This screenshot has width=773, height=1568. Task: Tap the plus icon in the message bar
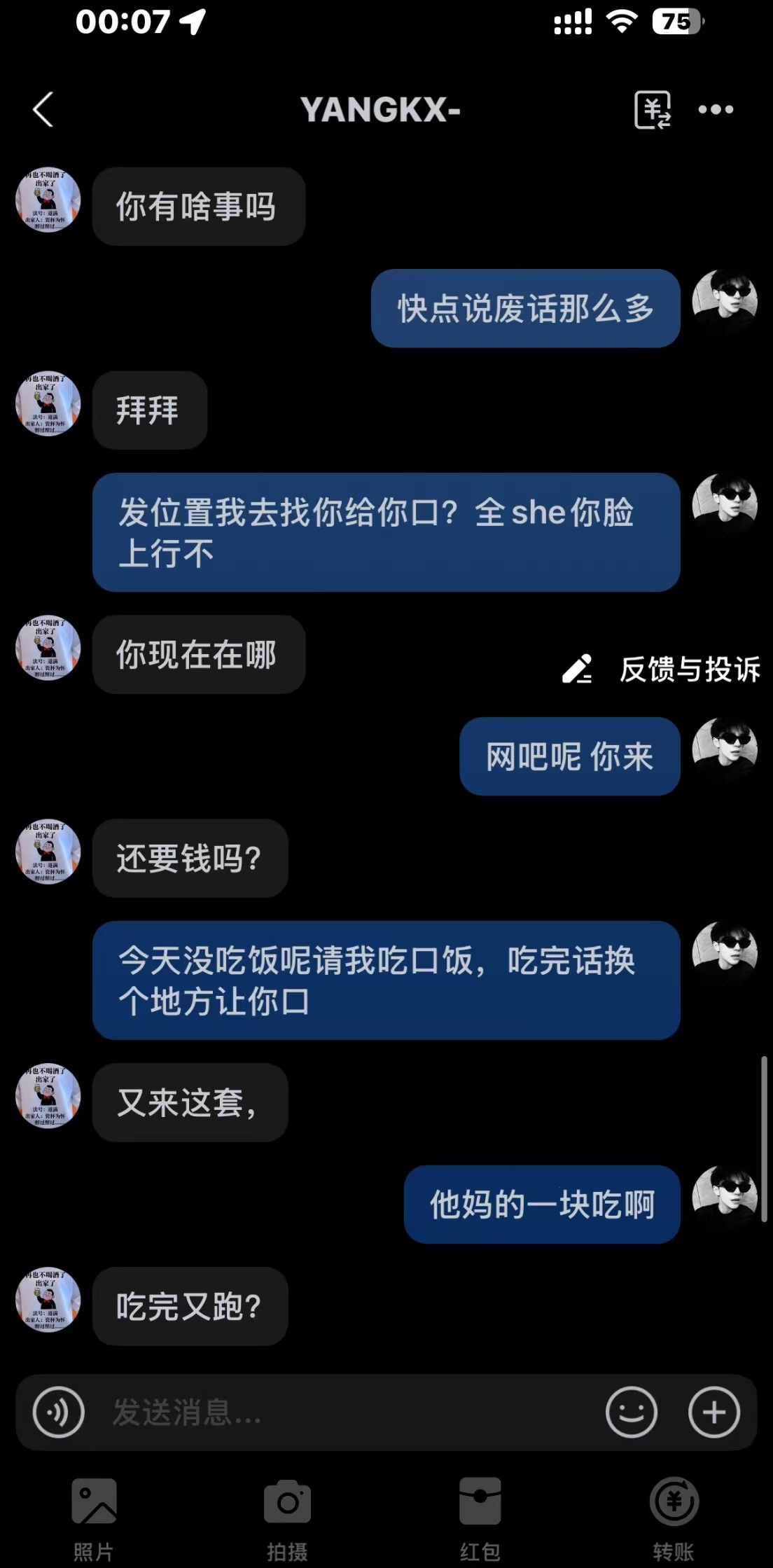(x=713, y=1412)
